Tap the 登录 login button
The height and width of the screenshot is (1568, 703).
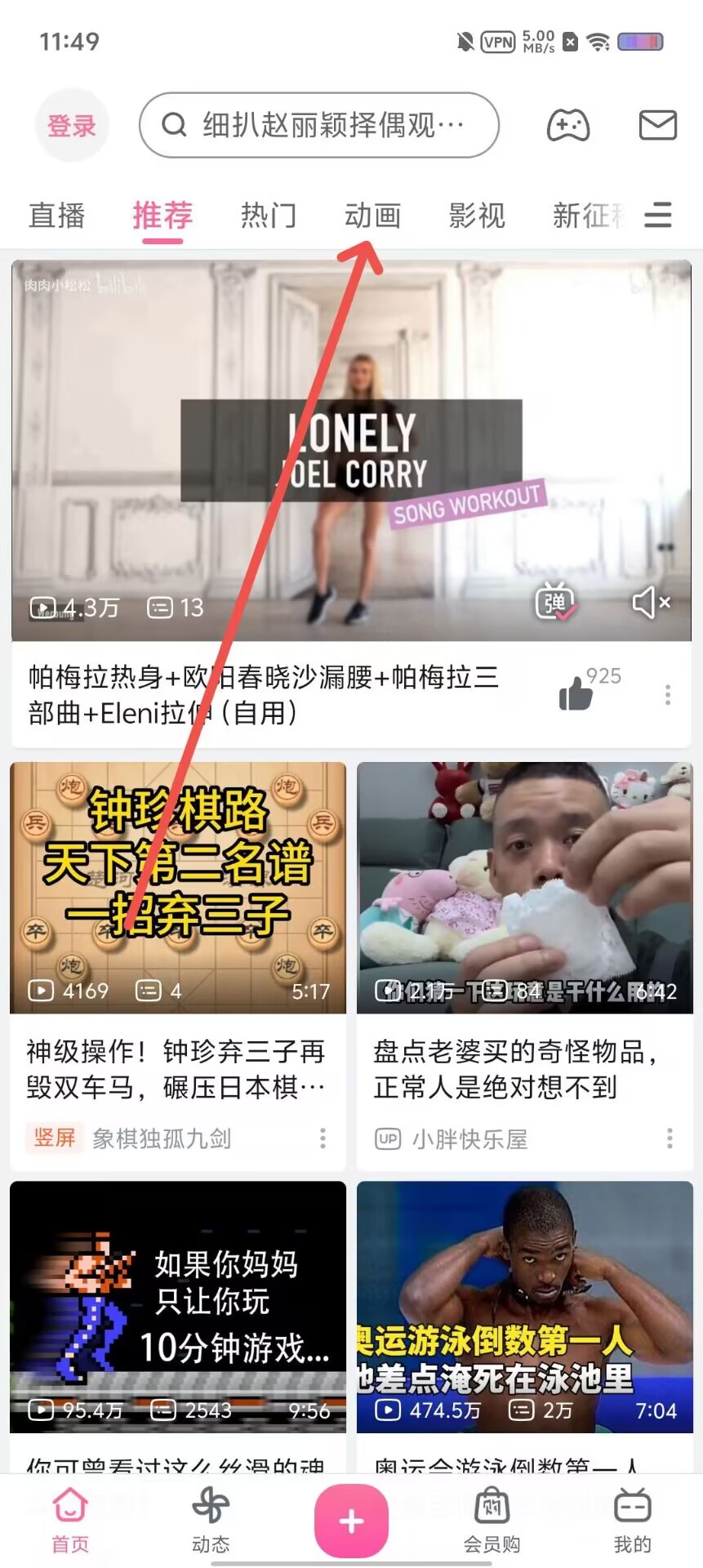coord(72,126)
